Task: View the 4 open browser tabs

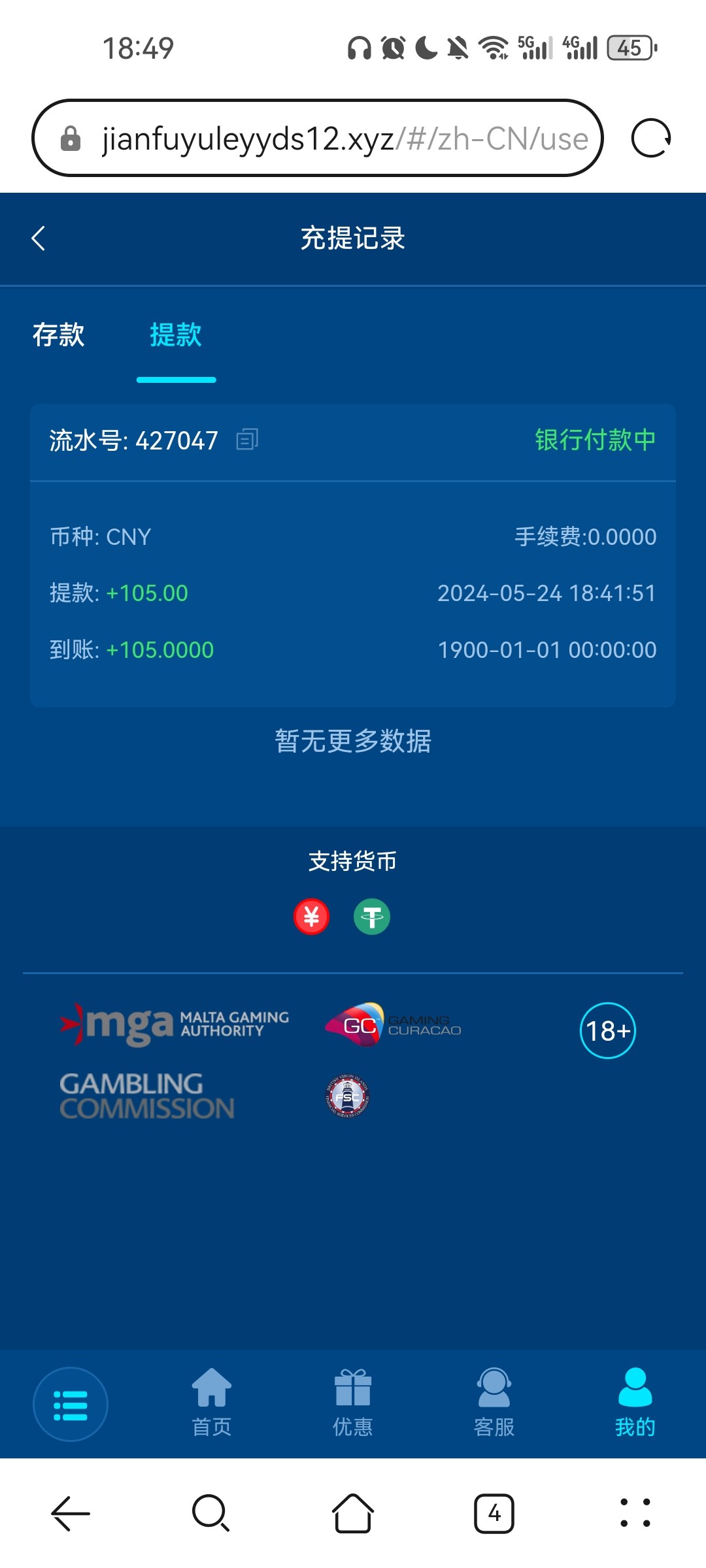Action: click(x=494, y=1513)
